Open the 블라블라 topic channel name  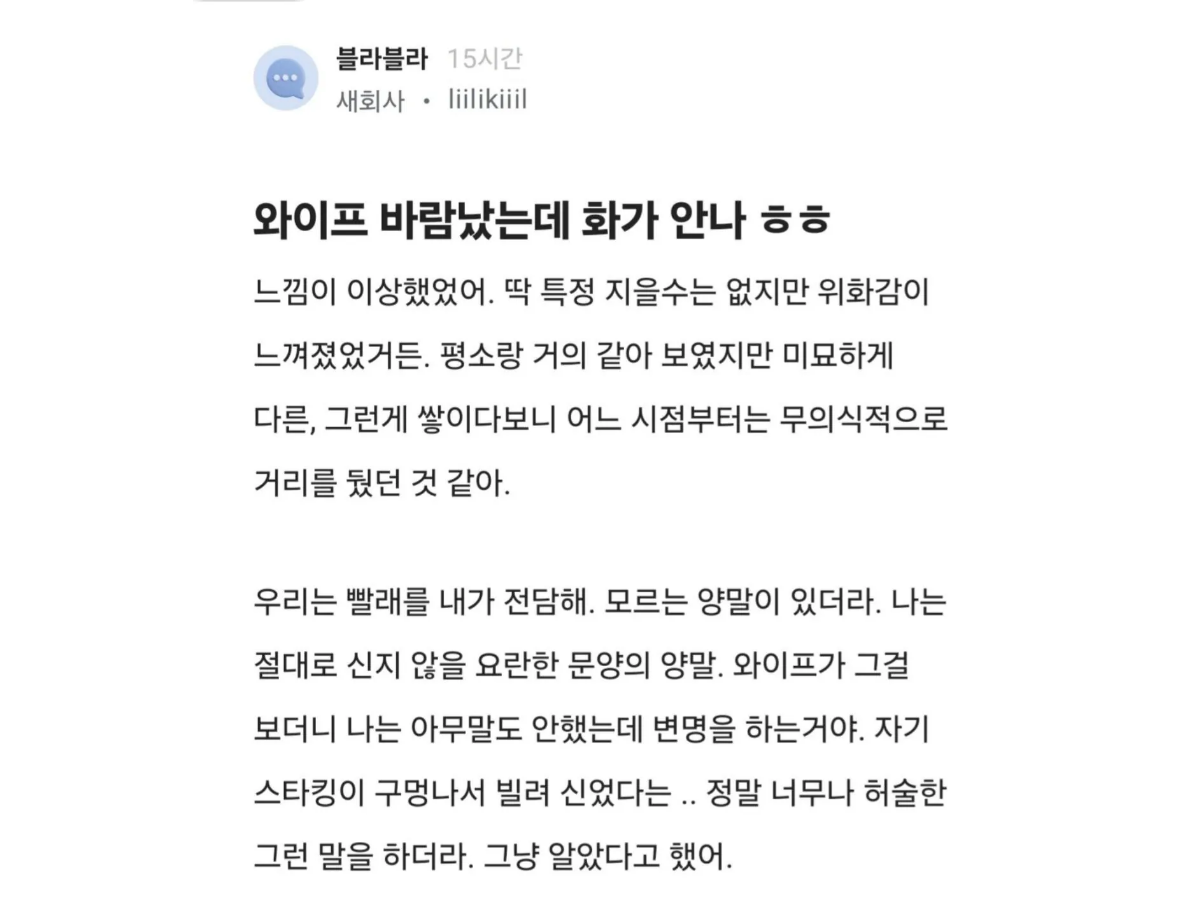[x=383, y=60]
